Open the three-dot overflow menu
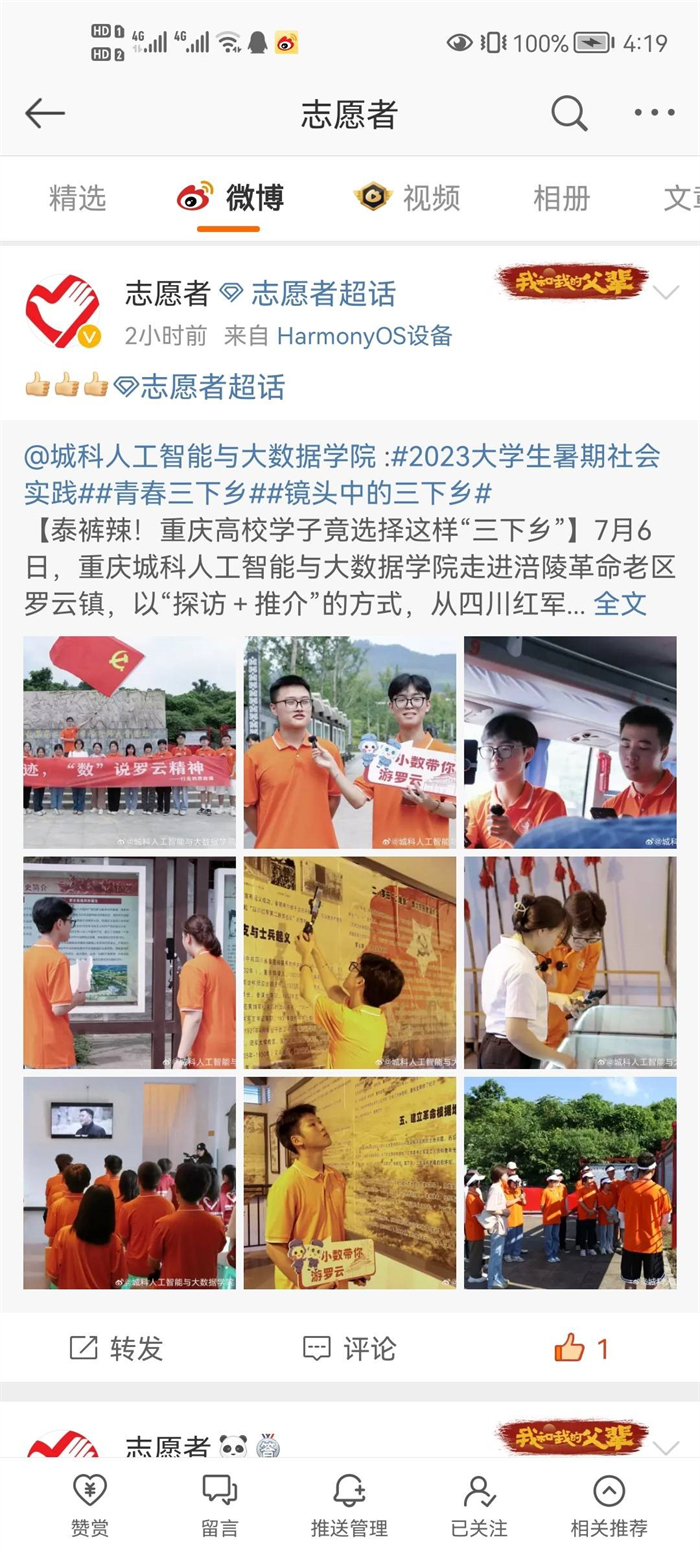 pos(654,114)
